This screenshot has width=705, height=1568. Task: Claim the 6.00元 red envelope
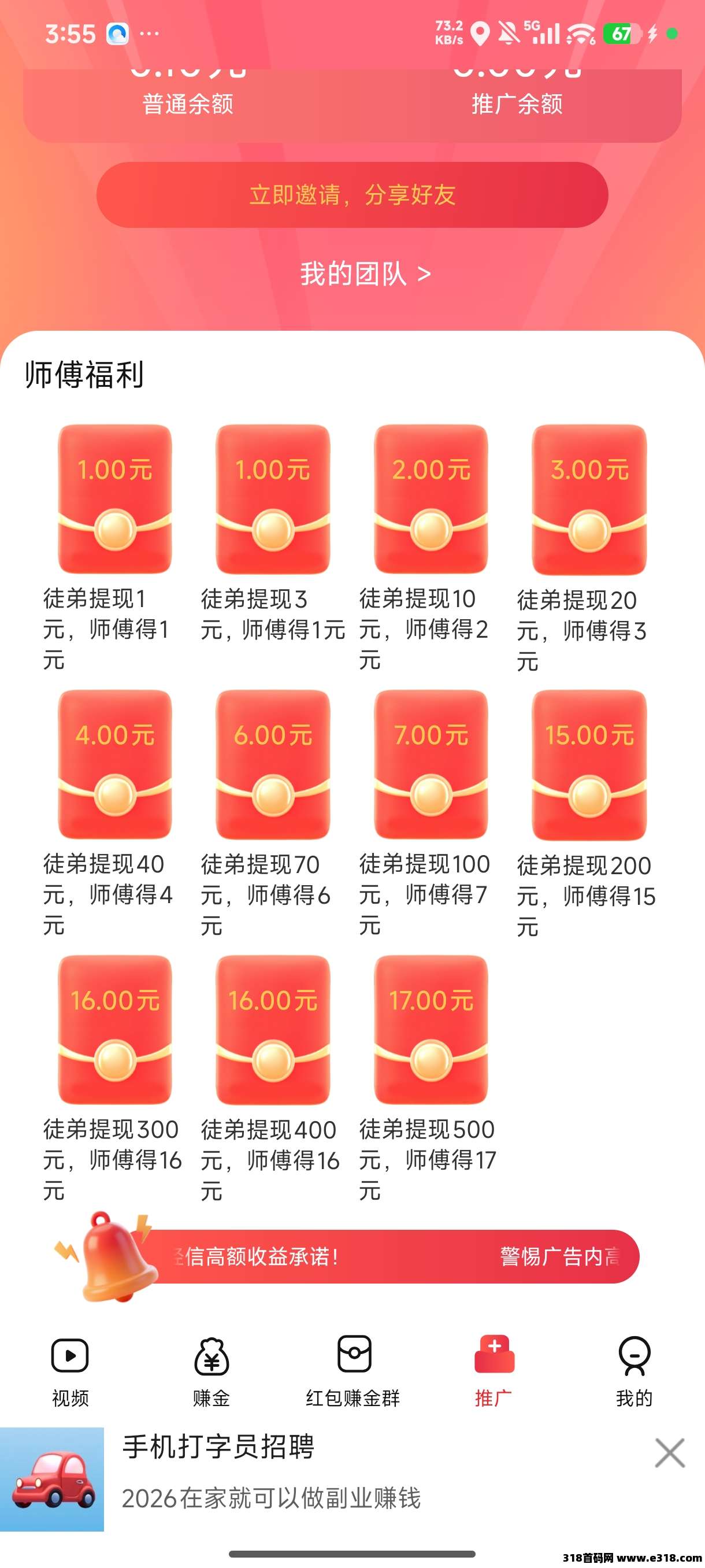pos(273,764)
